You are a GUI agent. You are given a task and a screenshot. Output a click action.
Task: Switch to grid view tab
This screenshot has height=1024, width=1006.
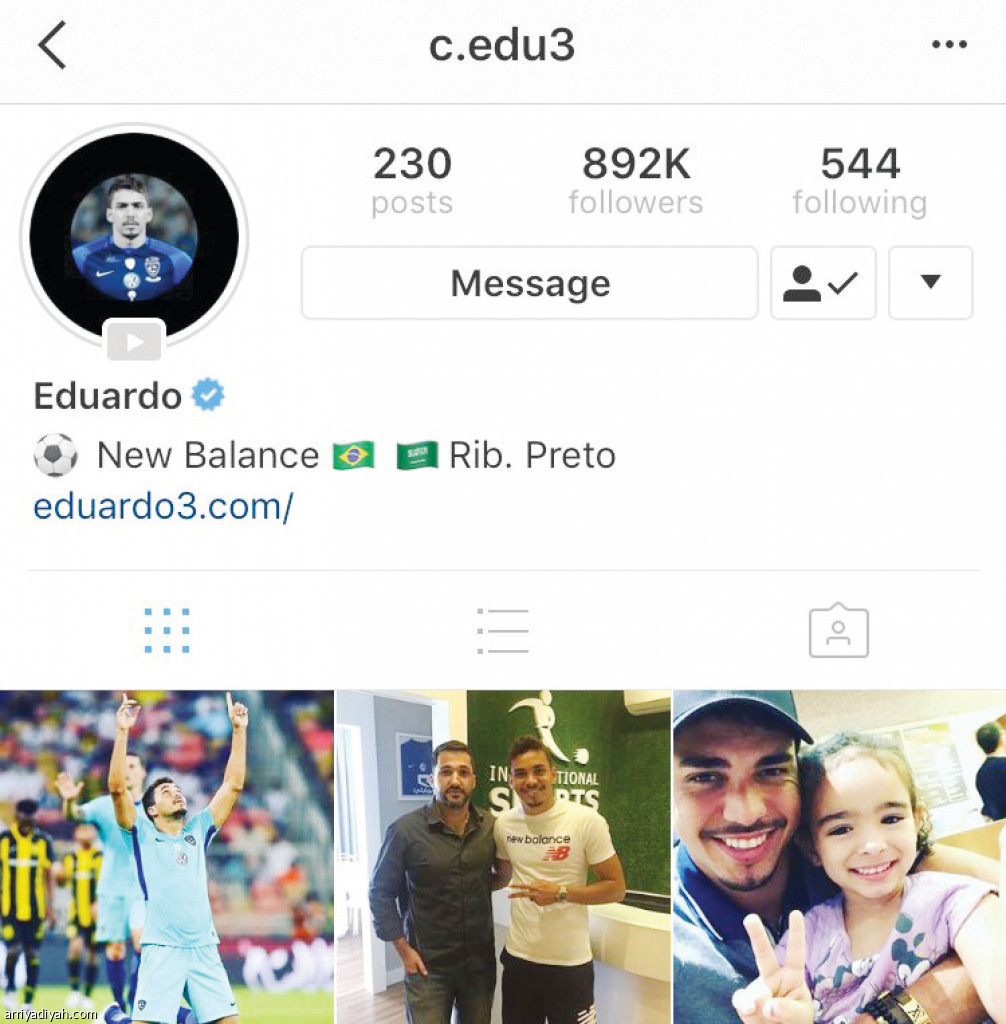point(166,631)
